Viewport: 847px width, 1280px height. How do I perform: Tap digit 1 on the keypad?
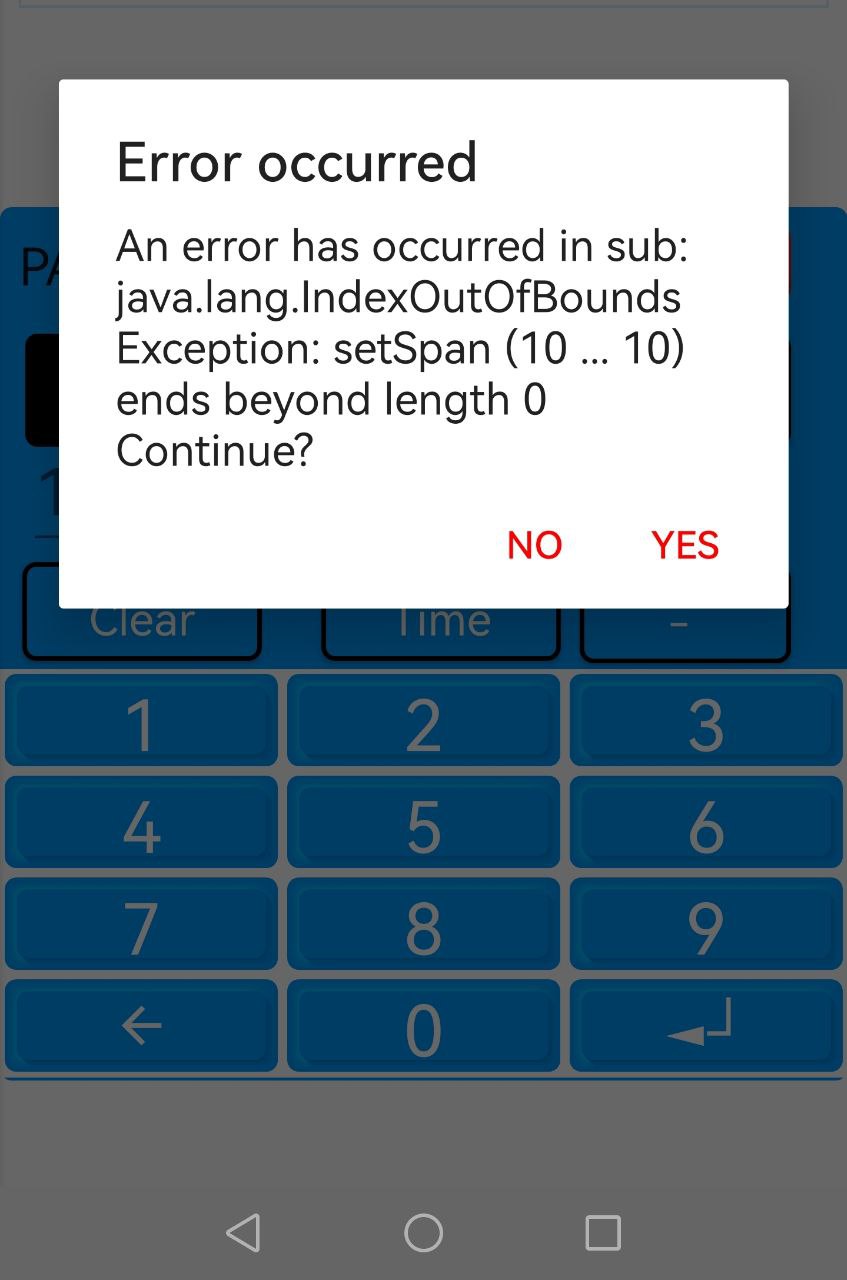click(141, 721)
